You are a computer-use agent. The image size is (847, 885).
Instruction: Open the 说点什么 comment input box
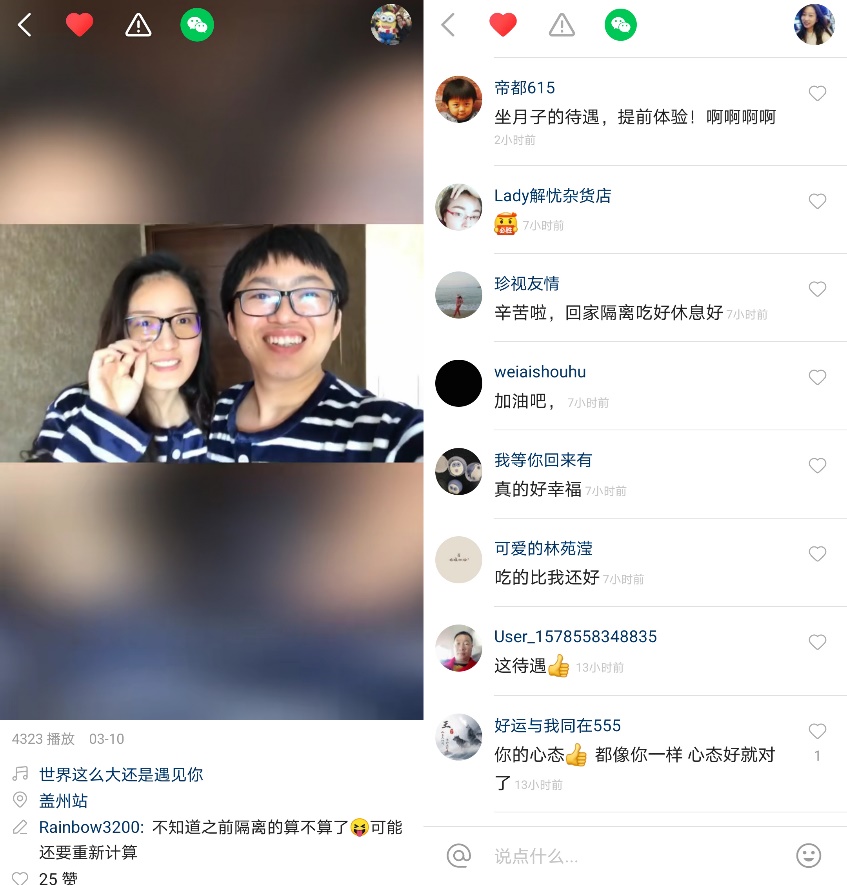pyautogui.click(x=620, y=856)
